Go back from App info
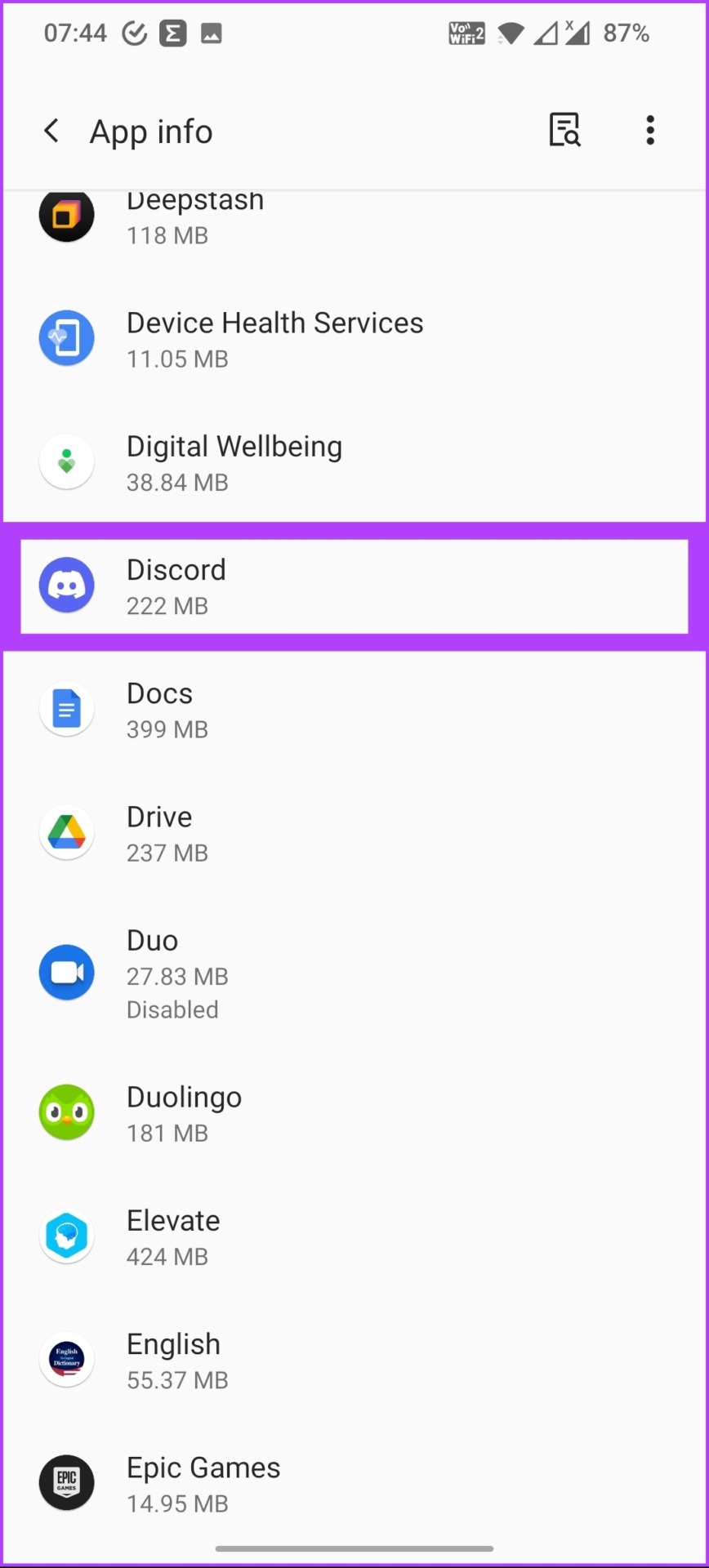Image resolution: width=709 pixels, height=1568 pixels. tap(51, 131)
